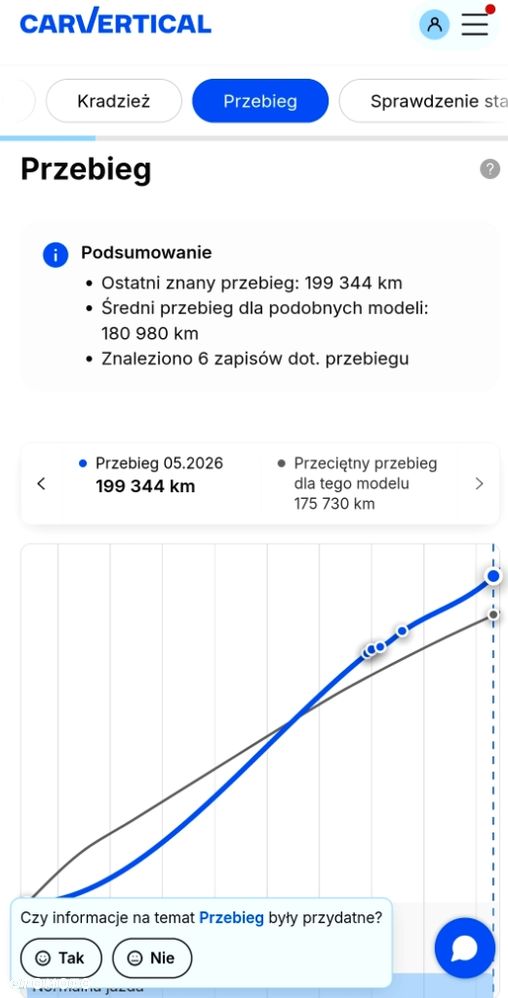This screenshot has height=998, width=508.
Task: Open the hamburger menu
Action: [x=475, y=25]
